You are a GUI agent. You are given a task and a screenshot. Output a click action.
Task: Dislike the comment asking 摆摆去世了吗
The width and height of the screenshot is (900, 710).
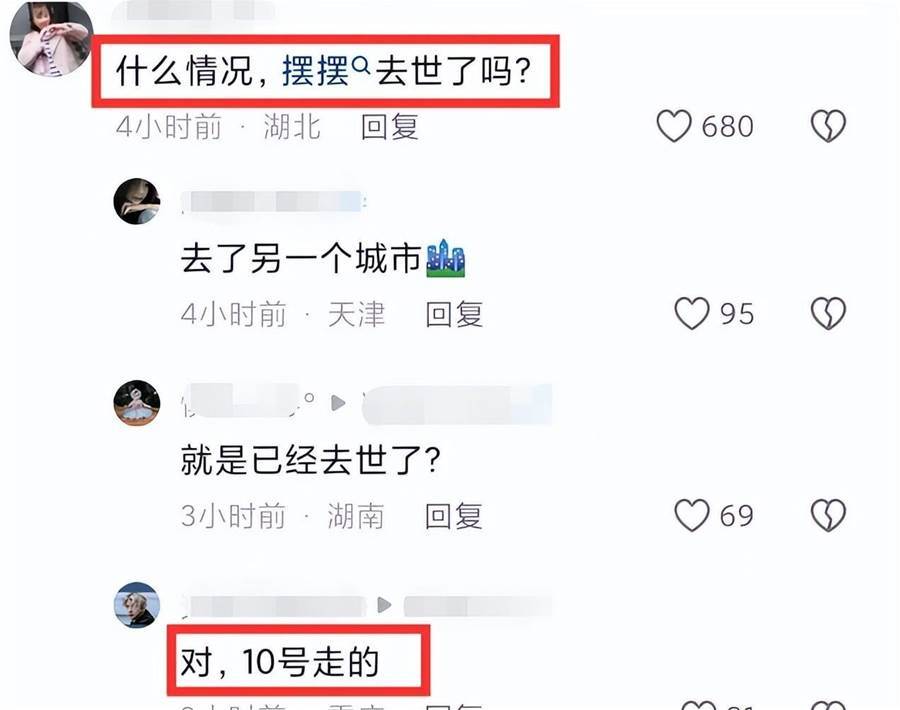[x=828, y=126]
